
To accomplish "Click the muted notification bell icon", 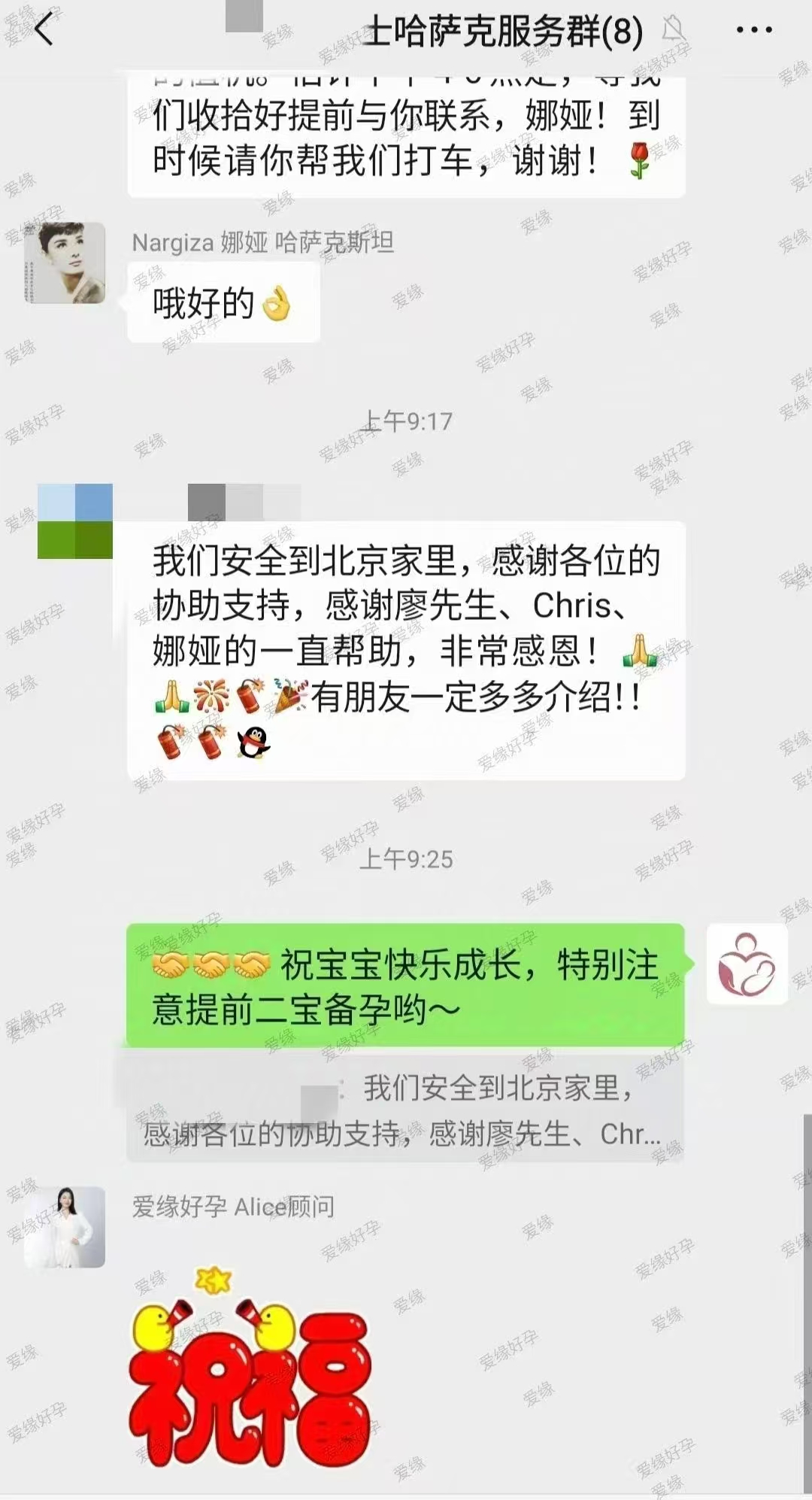I will point(676,27).
